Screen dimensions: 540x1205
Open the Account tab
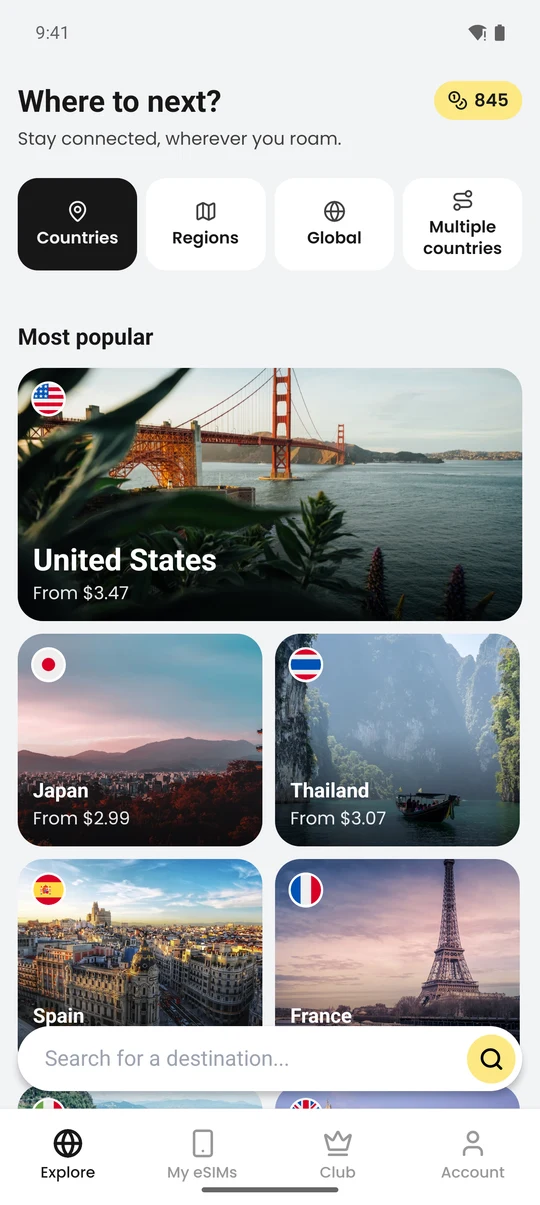coord(473,1155)
